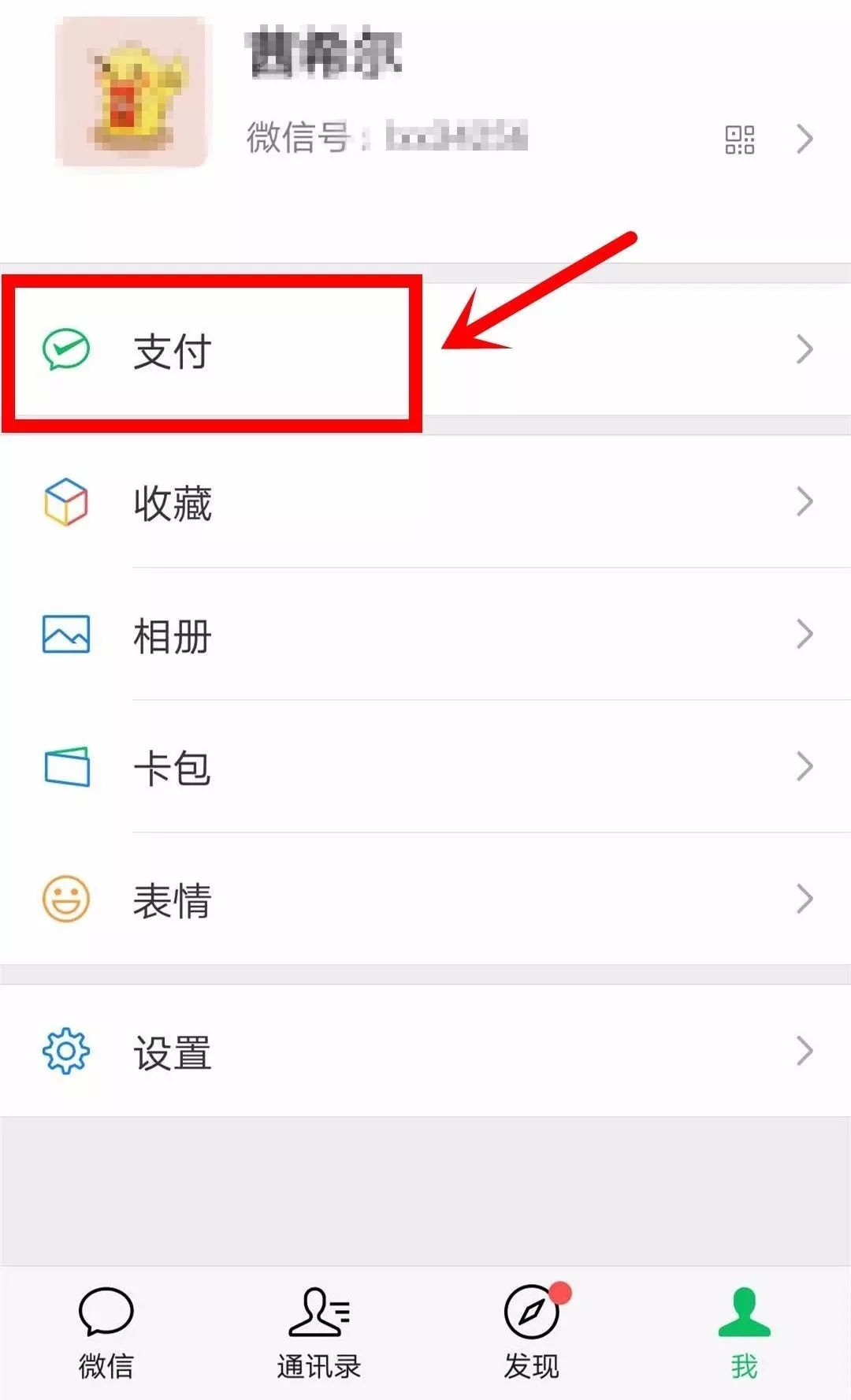Switch to the 发现 discover tab
Viewport: 851px width, 1400px height.
tap(532, 1333)
